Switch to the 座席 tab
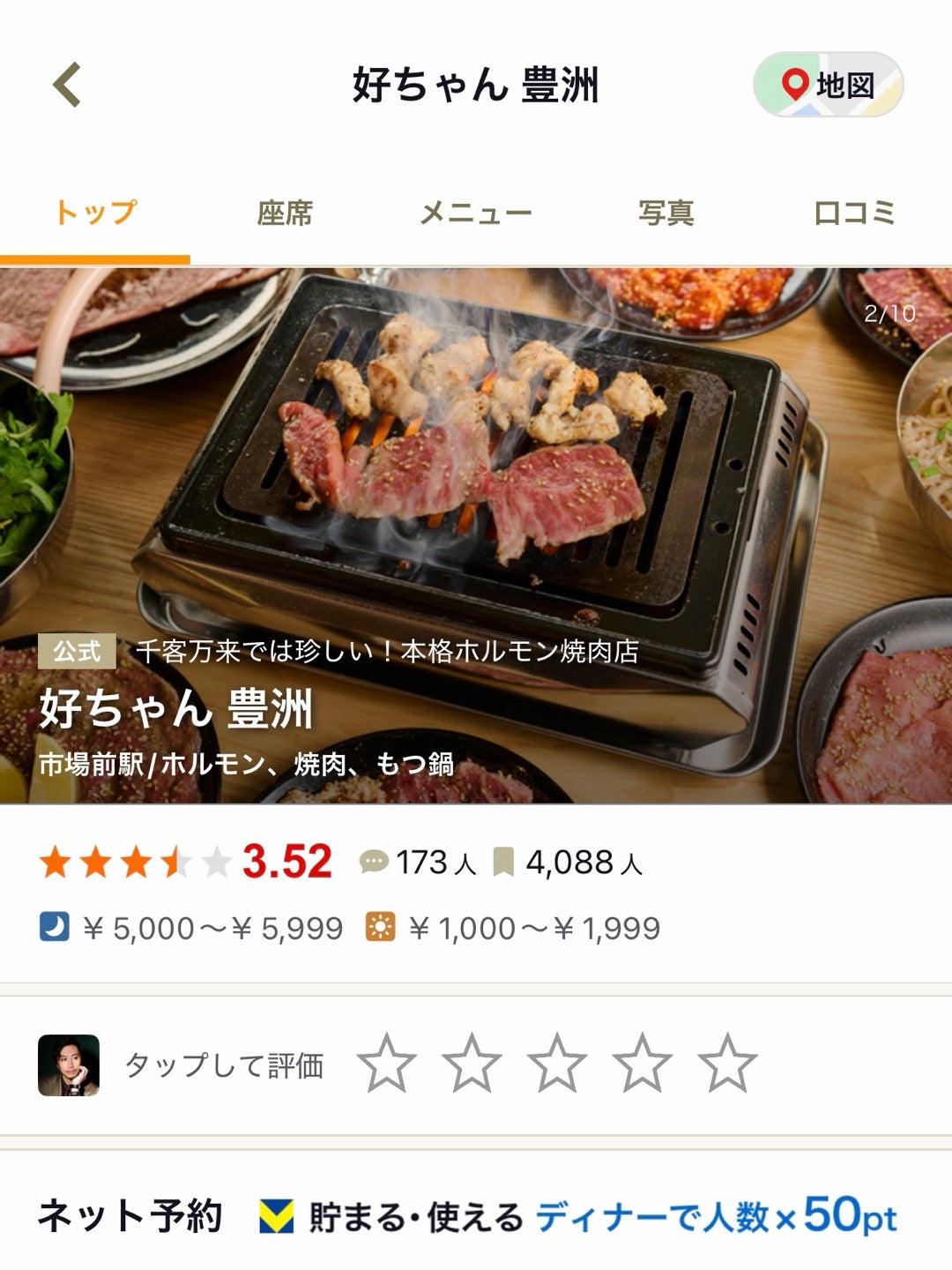 [285, 213]
